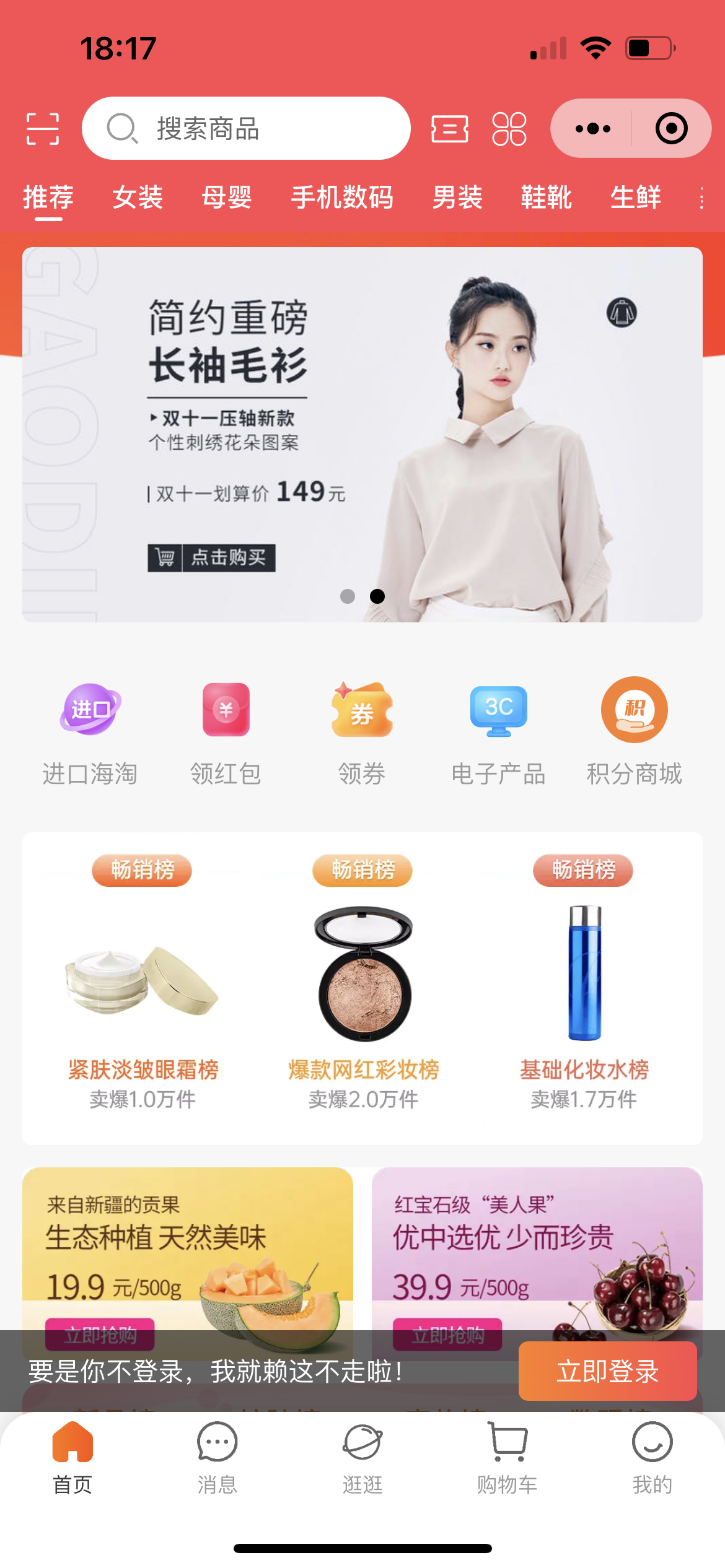
Task: Open 领券 coupon shortcut
Action: click(362, 732)
